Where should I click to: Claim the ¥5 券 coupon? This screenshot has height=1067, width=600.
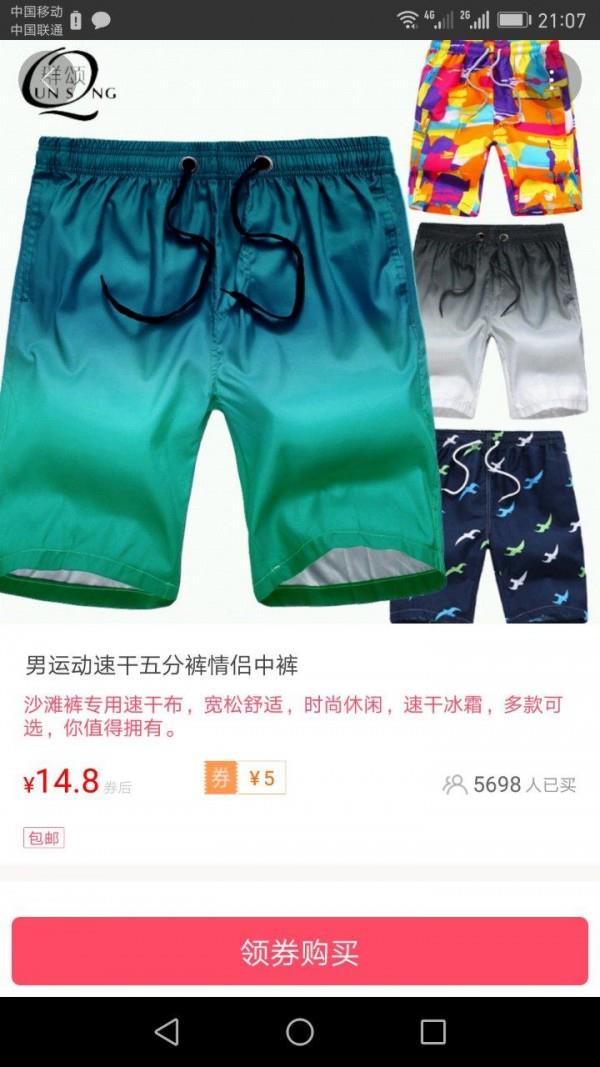246,778
